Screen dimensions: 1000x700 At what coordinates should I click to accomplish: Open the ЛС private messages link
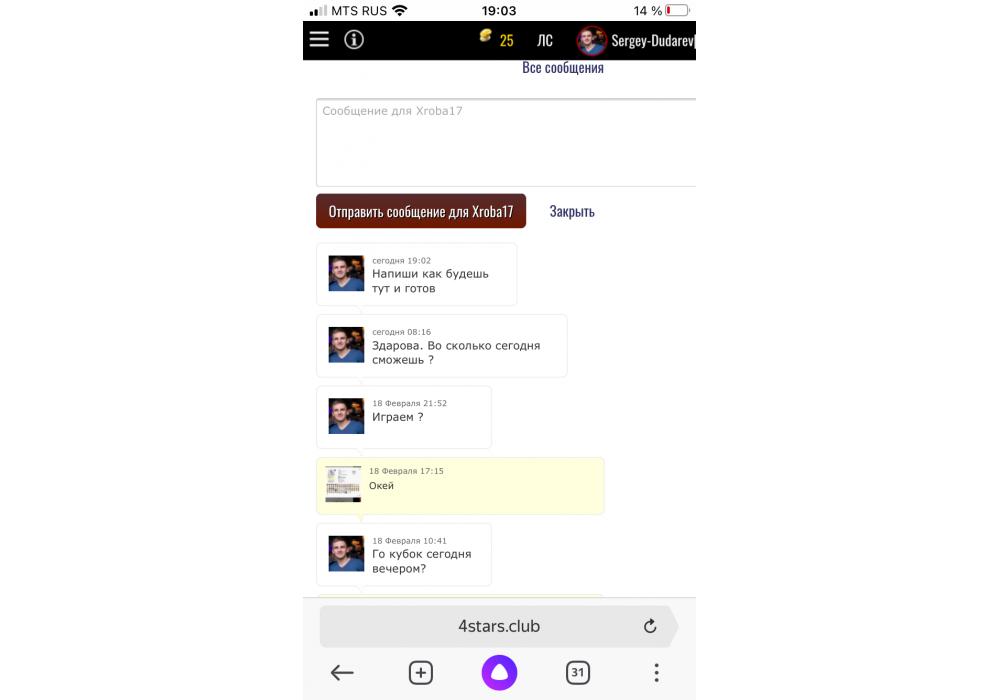pos(544,41)
